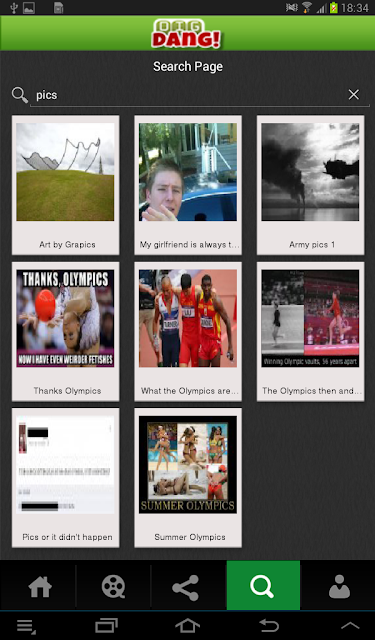Open recent apps from navigation bar
This screenshot has width=375, height=640.
(x=107, y=625)
